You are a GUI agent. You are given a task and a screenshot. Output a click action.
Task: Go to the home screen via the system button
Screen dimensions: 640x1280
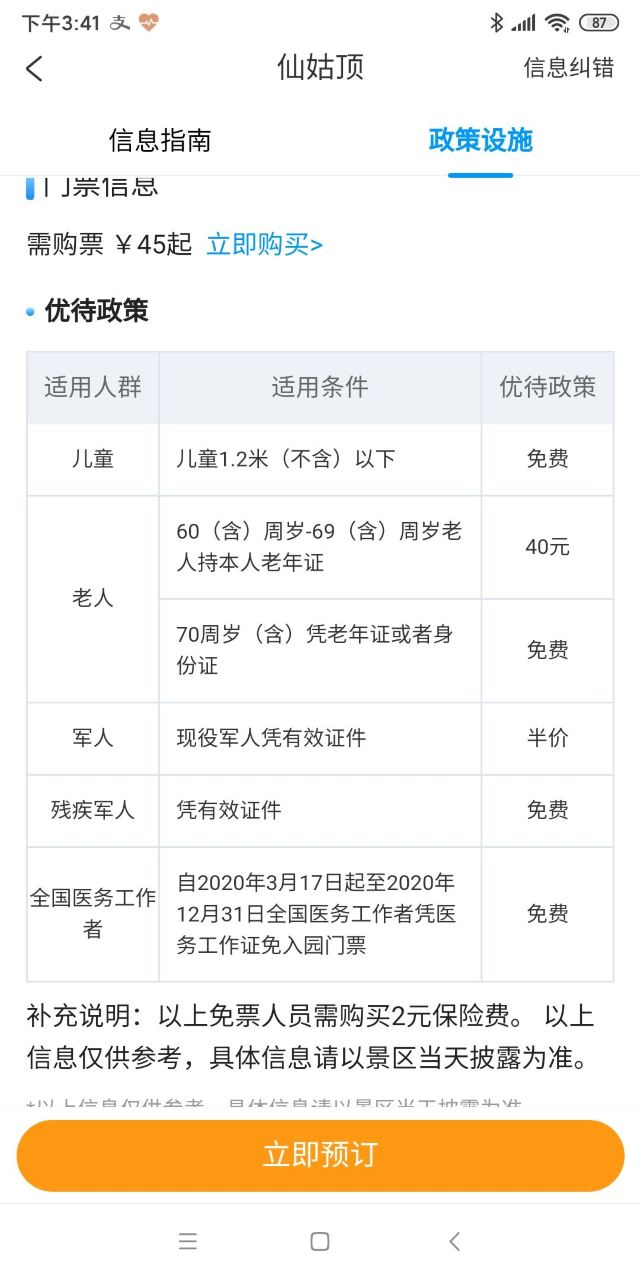point(320,1242)
